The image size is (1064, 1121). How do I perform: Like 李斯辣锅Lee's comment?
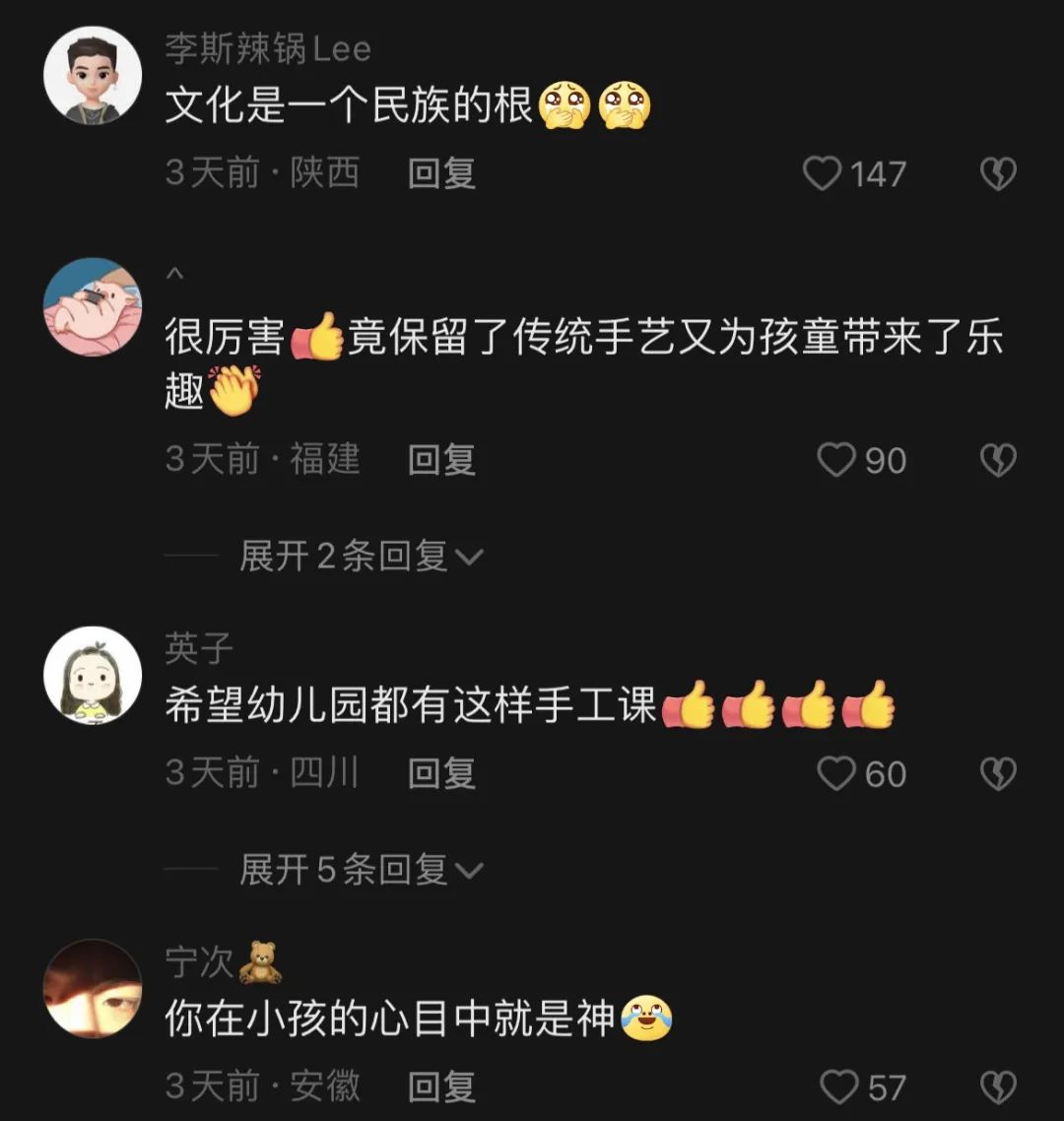click(823, 174)
